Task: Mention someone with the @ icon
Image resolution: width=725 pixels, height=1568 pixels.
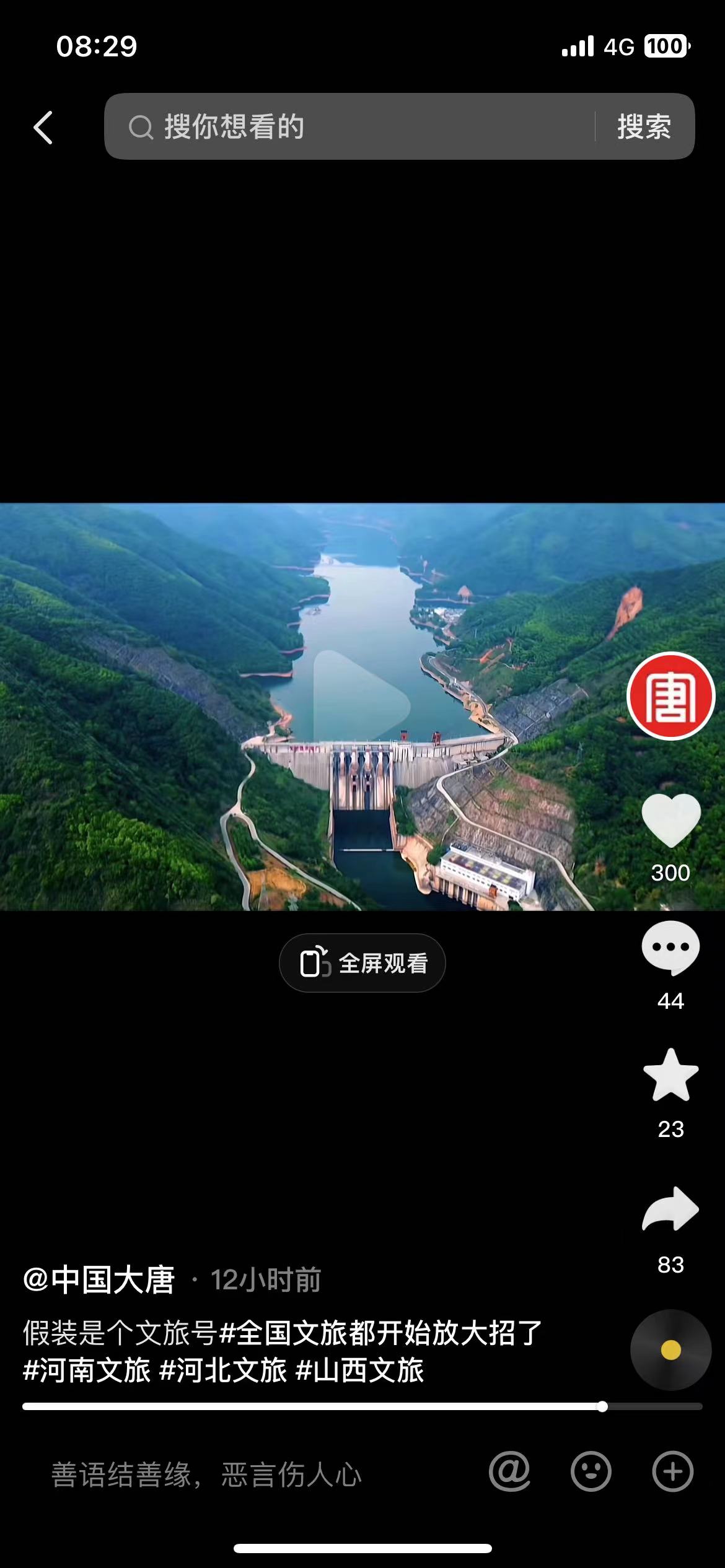Action: tap(509, 1472)
